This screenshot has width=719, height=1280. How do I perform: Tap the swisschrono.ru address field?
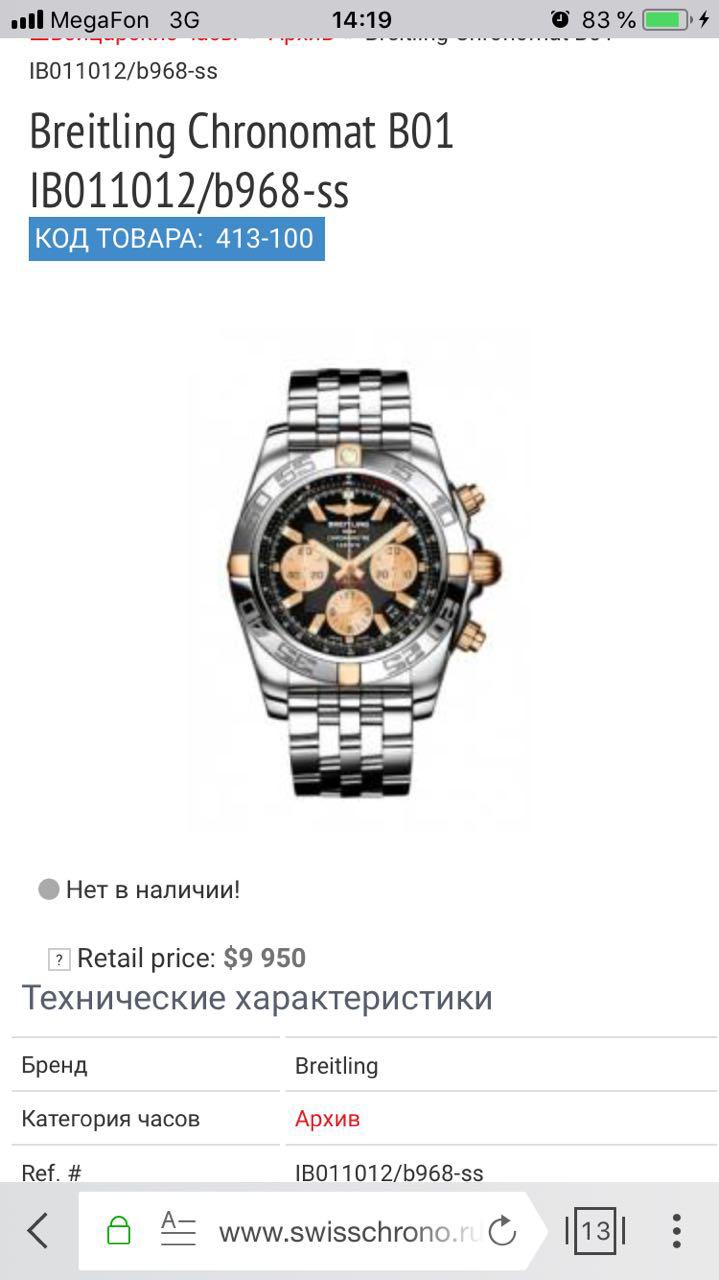click(350, 1232)
